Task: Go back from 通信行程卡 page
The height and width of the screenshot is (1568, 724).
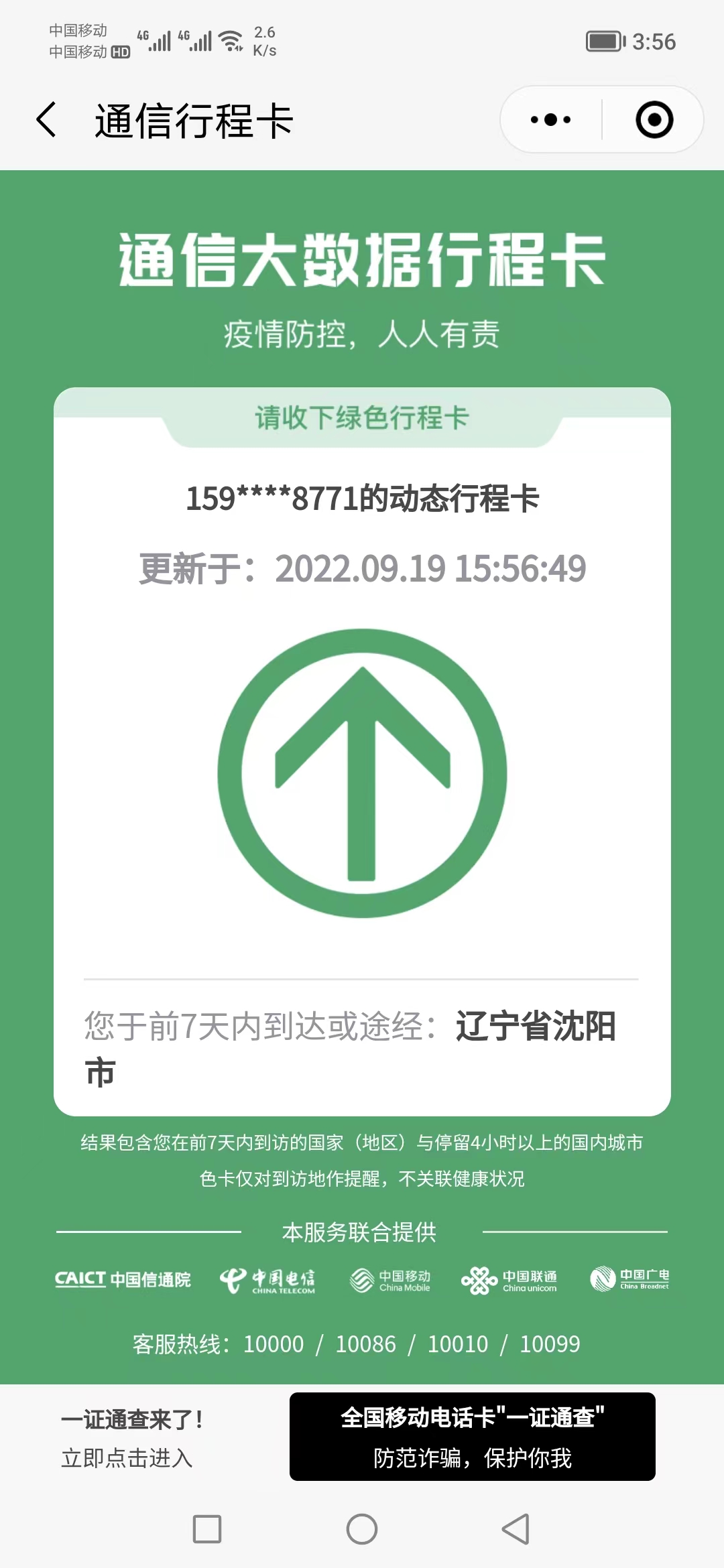Action: click(46, 121)
